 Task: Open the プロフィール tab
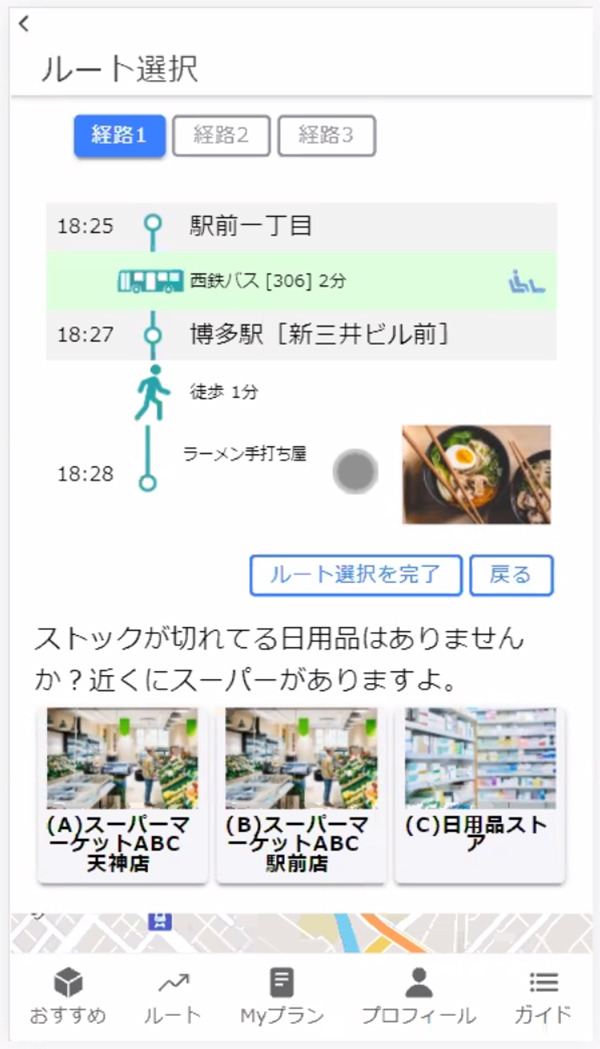tap(418, 996)
